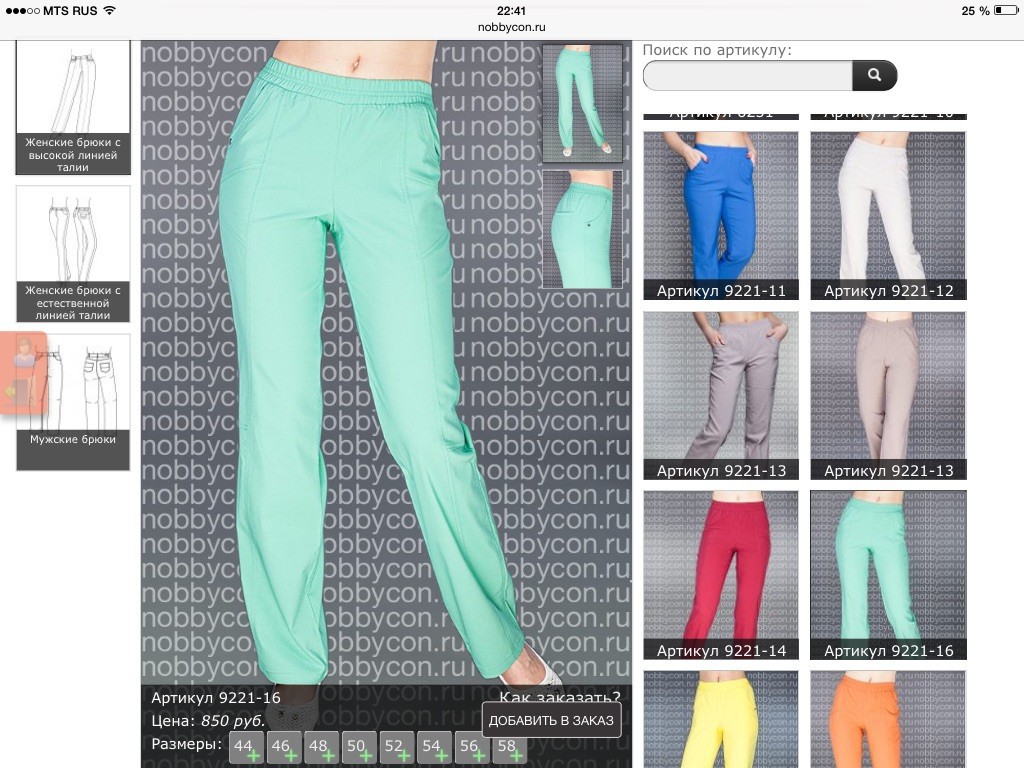Viewport: 1024px width, 768px height.
Task: Tap the magnifier search button
Action: pyautogui.click(x=874, y=75)
